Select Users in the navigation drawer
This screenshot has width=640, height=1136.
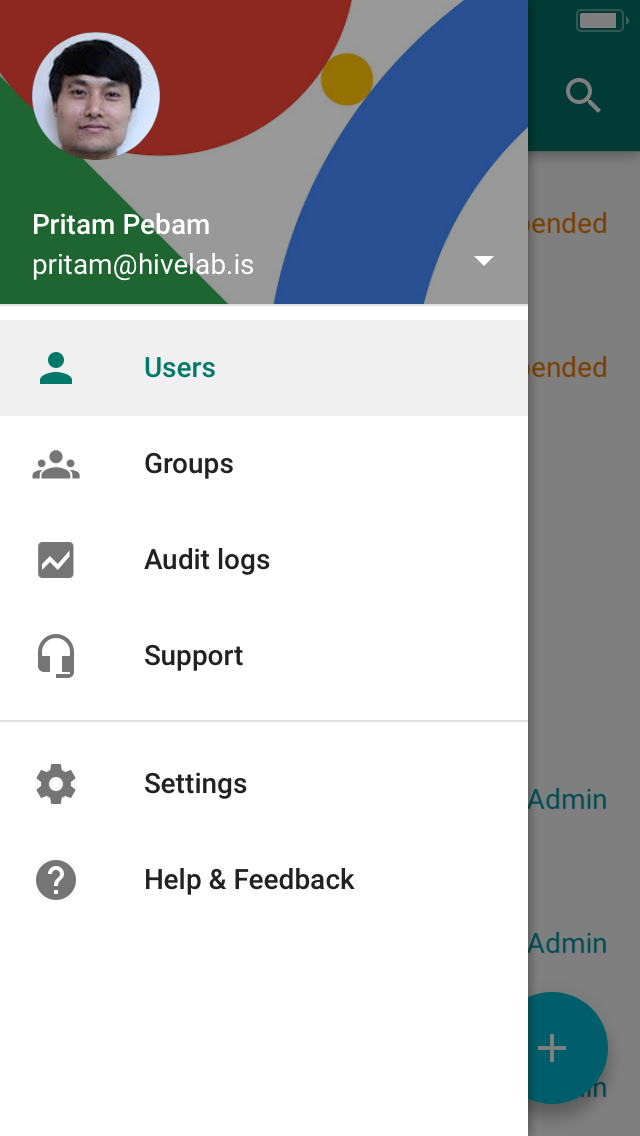click(180, 368)
